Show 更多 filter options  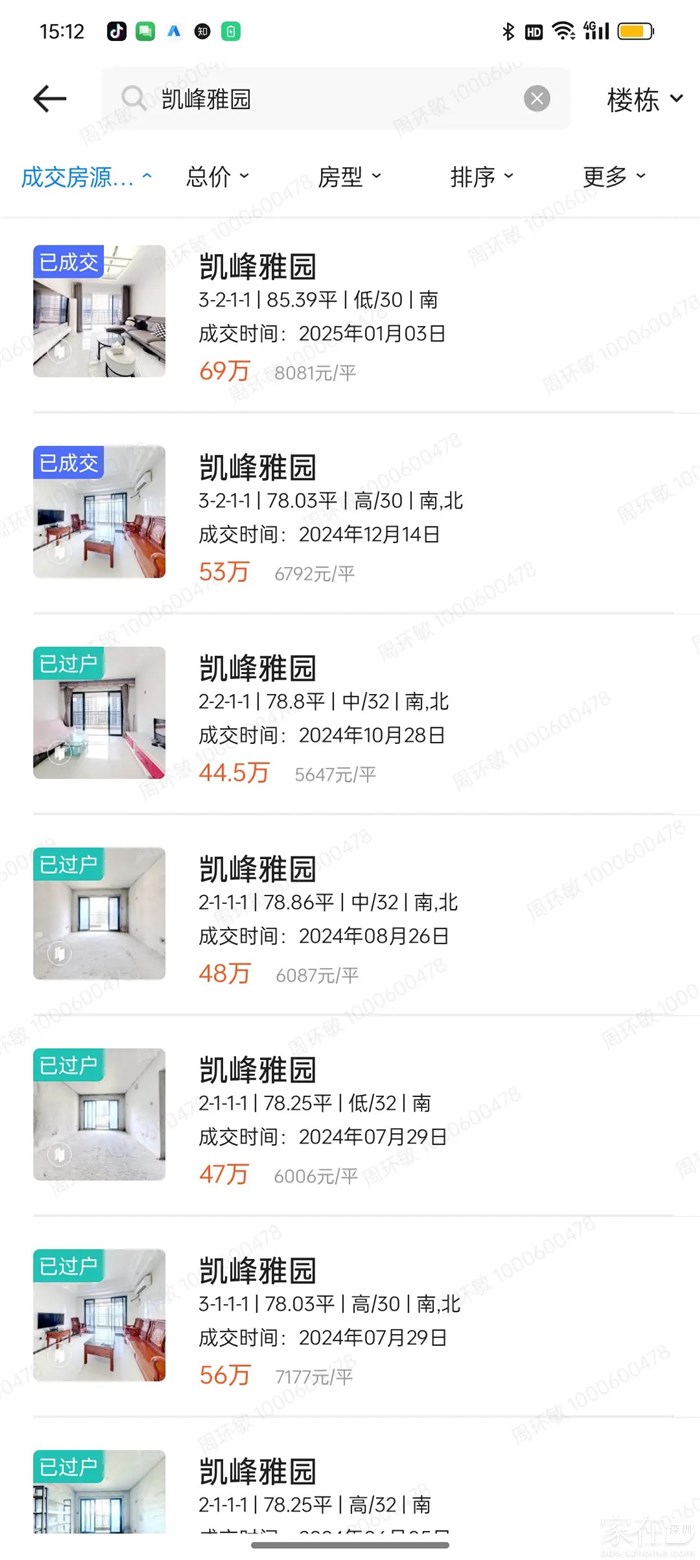[x=613, y=177]
